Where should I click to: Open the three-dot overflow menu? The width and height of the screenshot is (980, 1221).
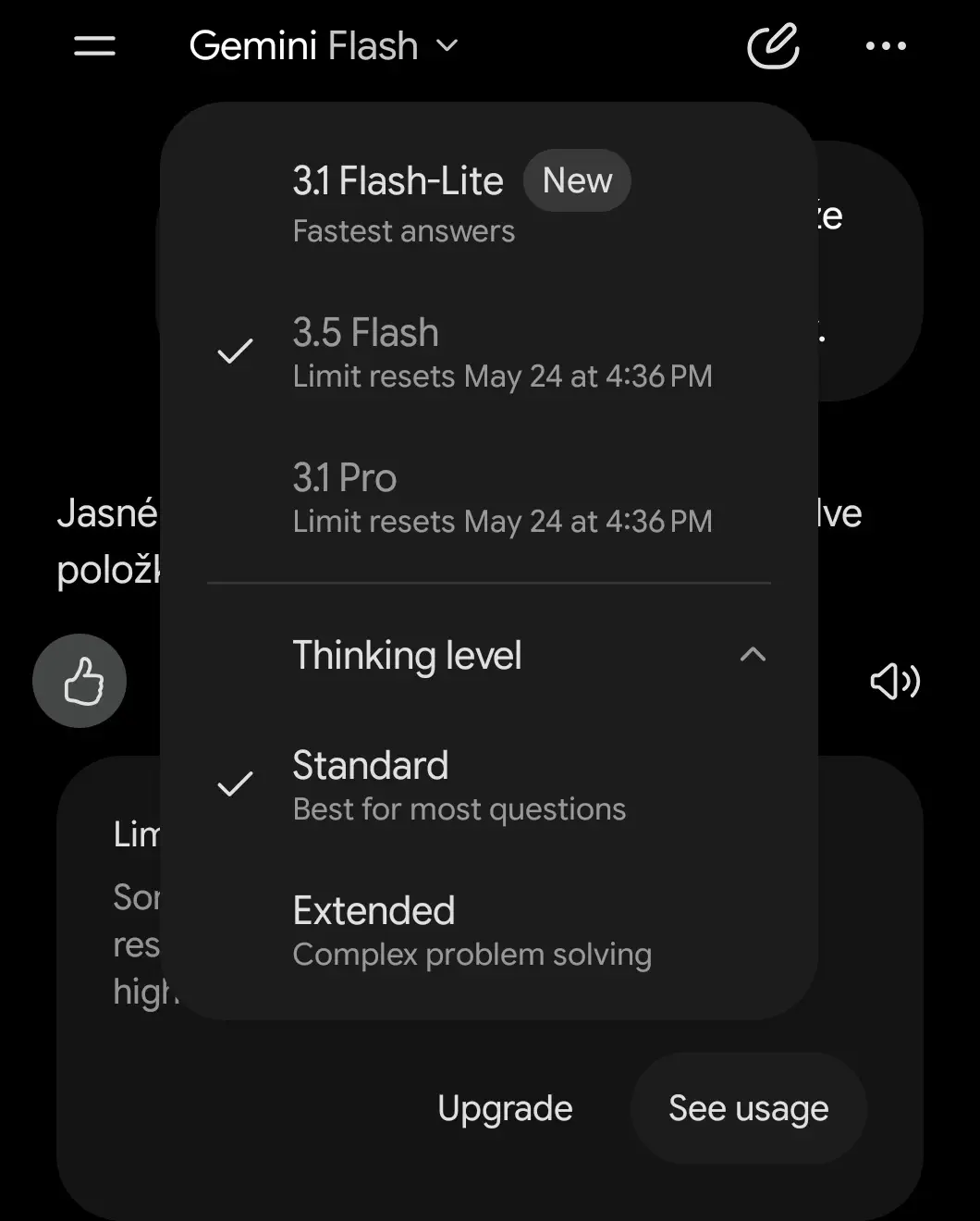click(886, 45)
